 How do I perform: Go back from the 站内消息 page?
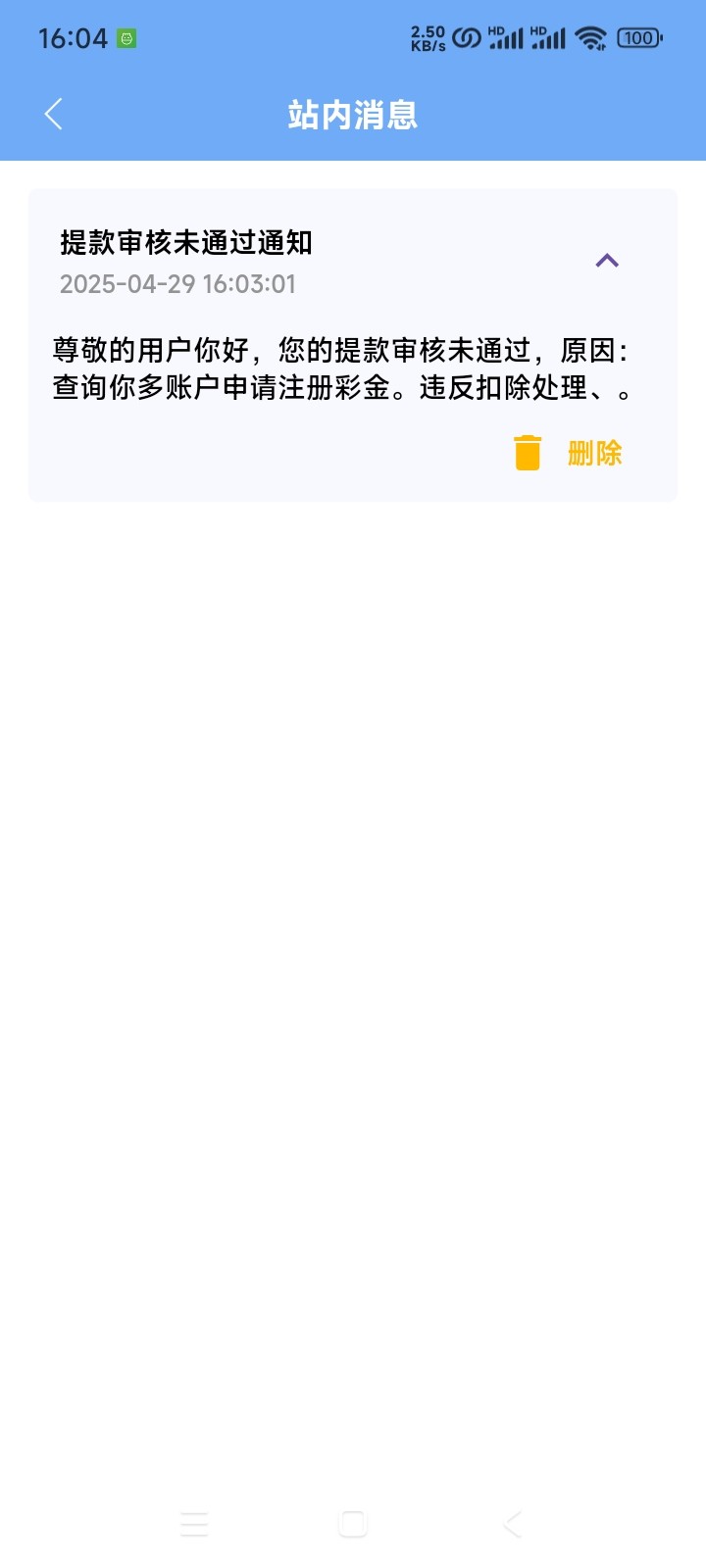click(x=54, y=114)
